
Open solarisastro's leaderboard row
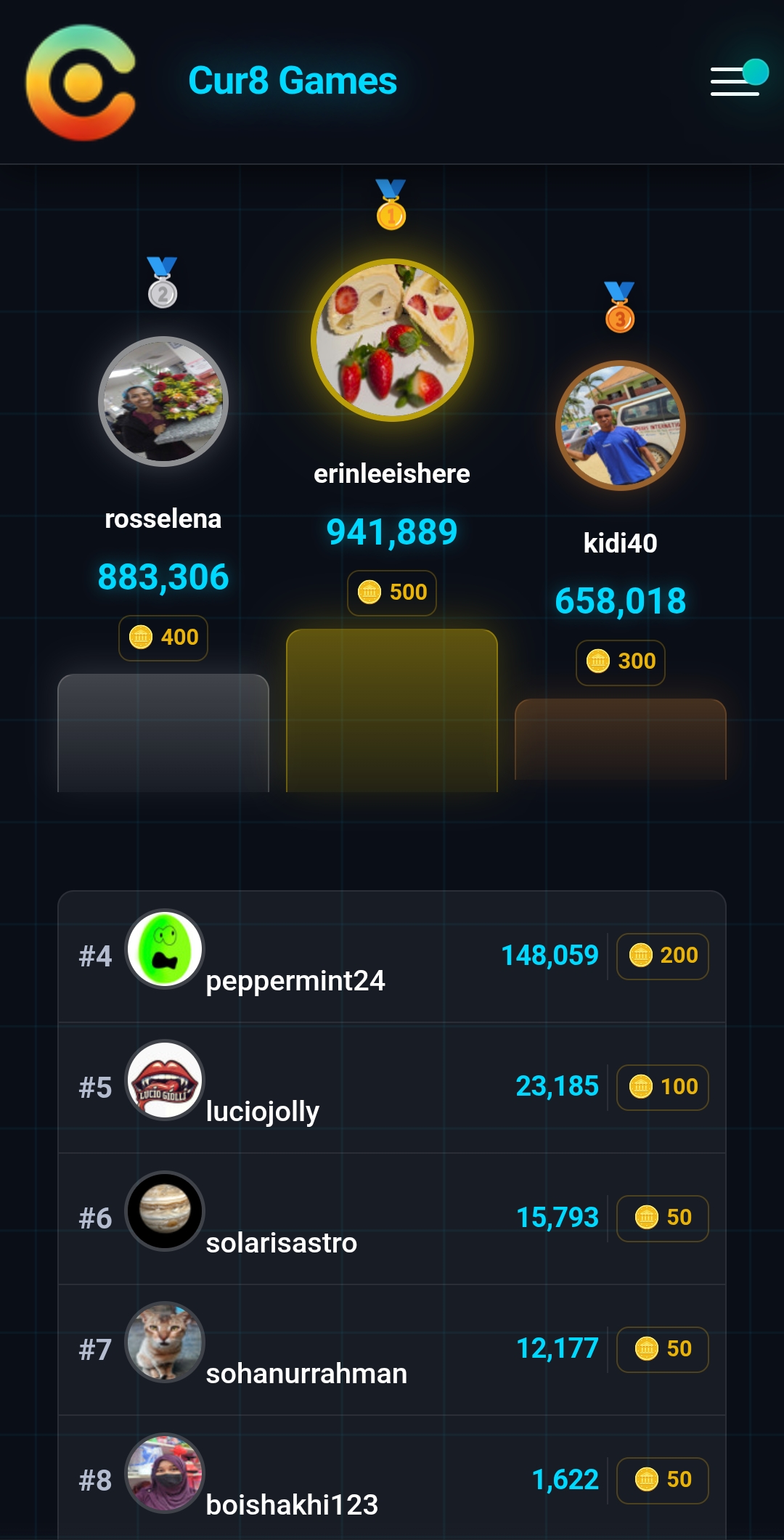[x=392, y=1218]
